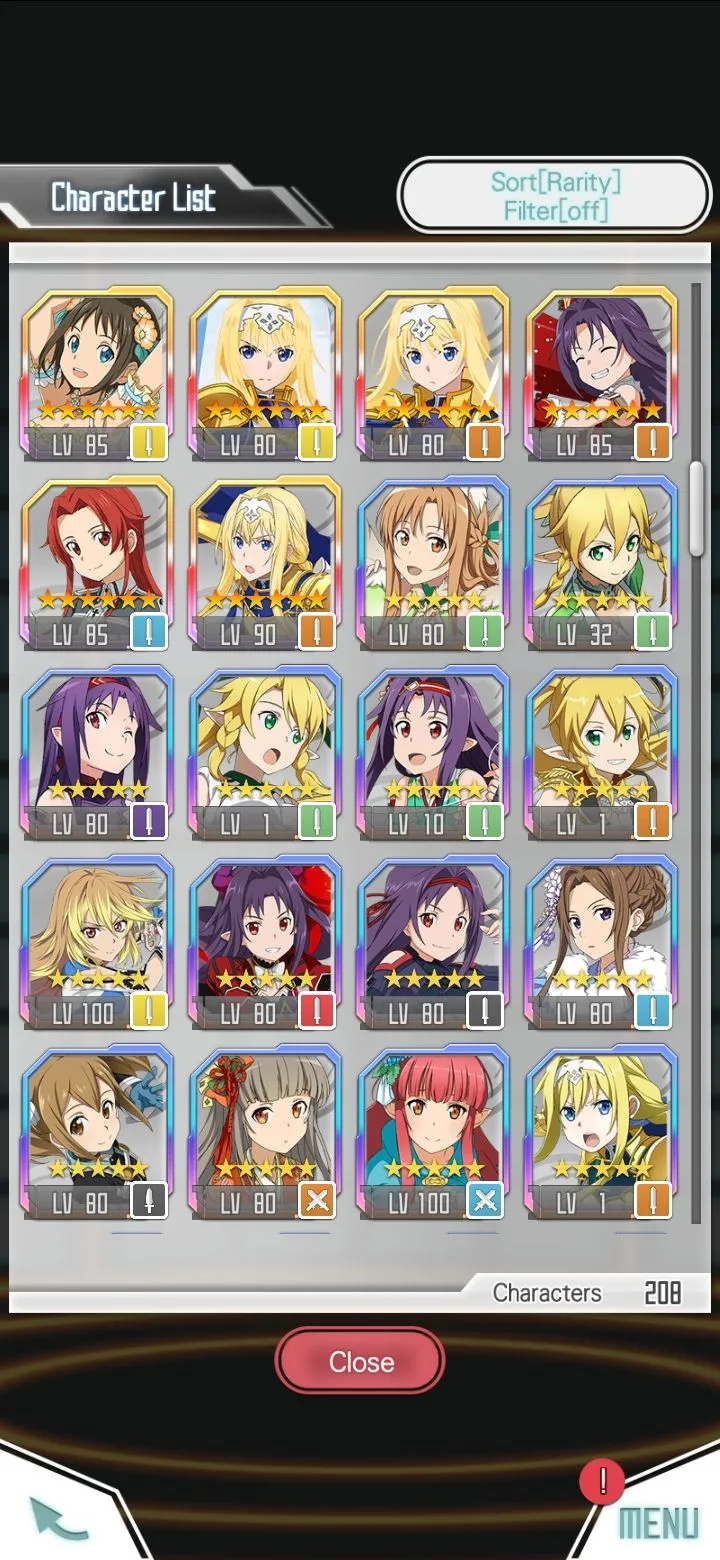The image size is (720, 1560).
Task: Select the LV 80 character in white fur
Action: coord(601,941)
